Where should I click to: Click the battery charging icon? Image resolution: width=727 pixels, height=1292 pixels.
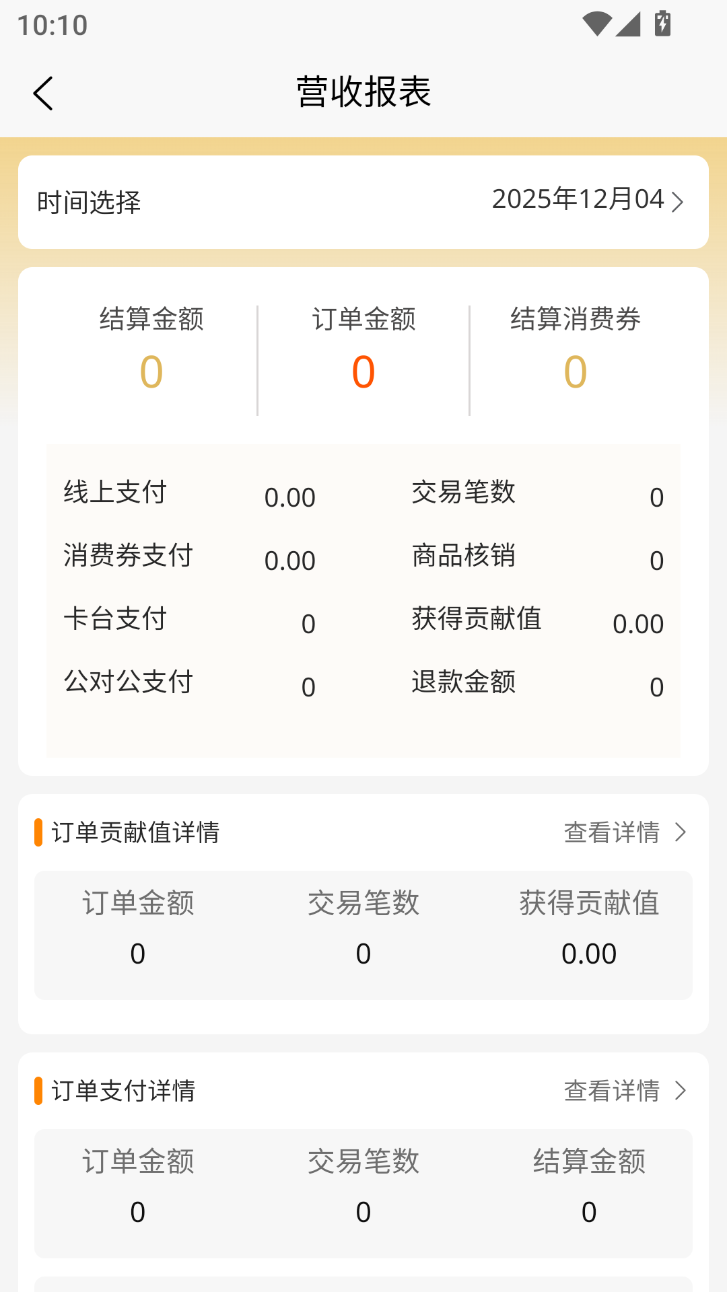pos(664,24)
